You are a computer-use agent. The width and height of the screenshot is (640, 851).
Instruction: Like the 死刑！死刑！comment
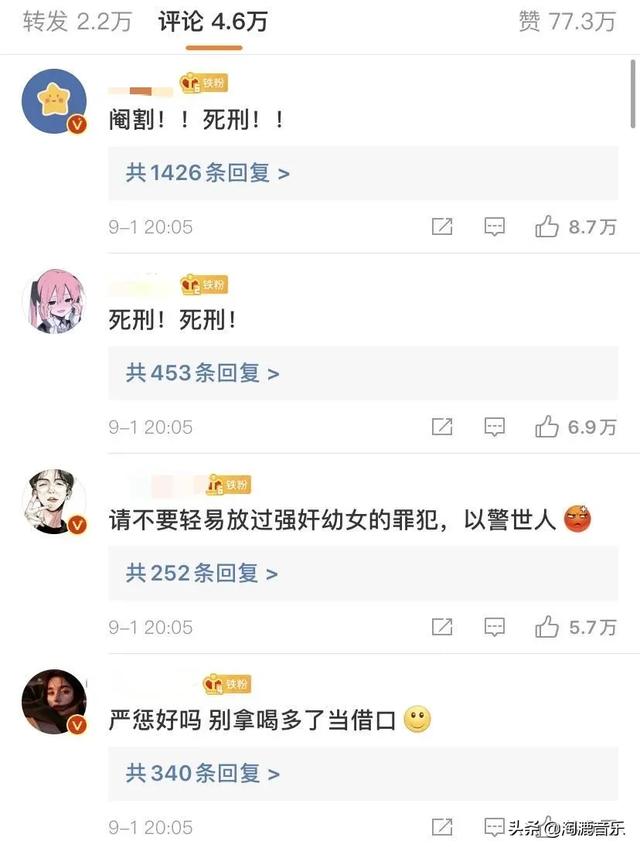click(x=547, y=427)
